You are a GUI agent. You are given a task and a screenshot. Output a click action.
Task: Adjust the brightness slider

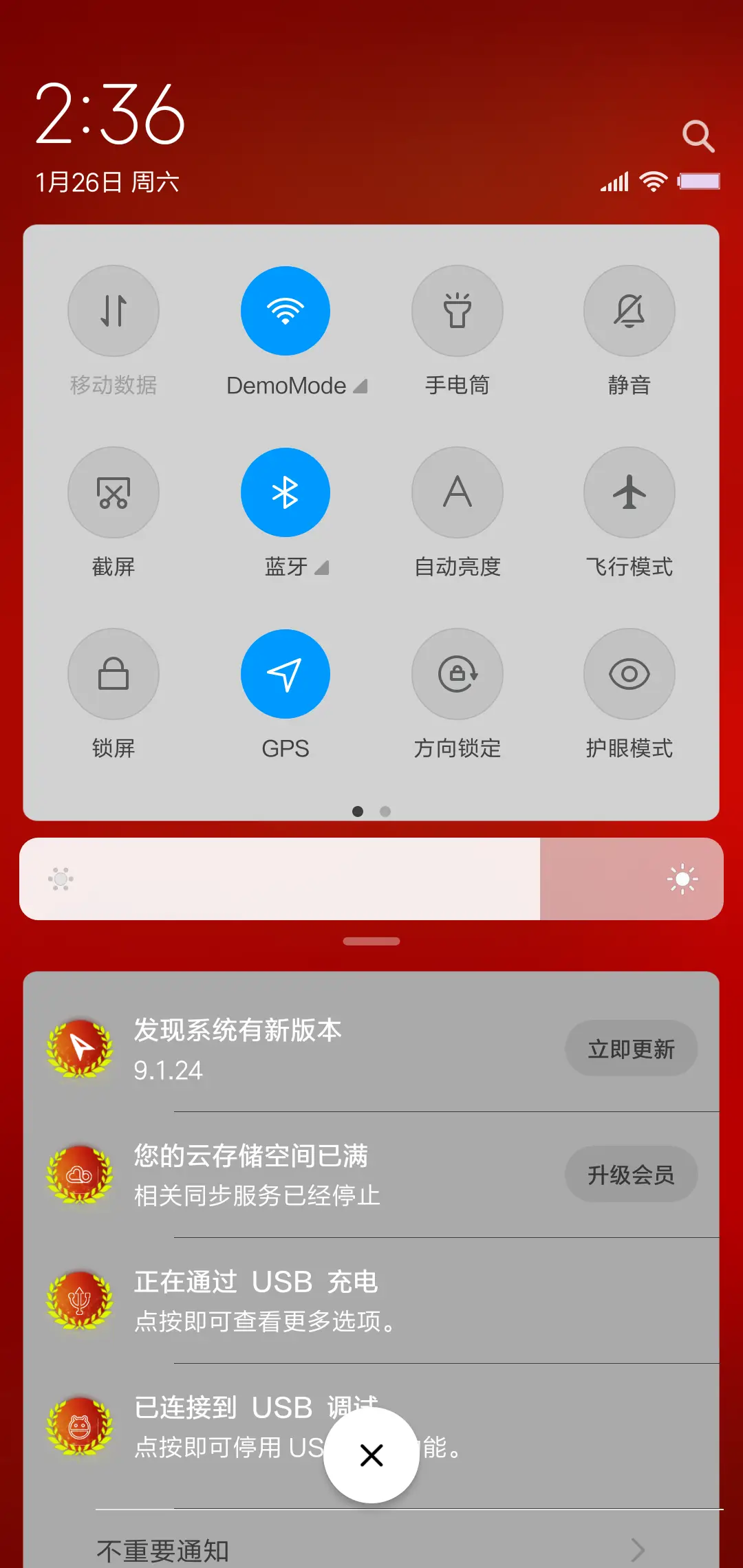pyautogui.click(x=371, y=879)
